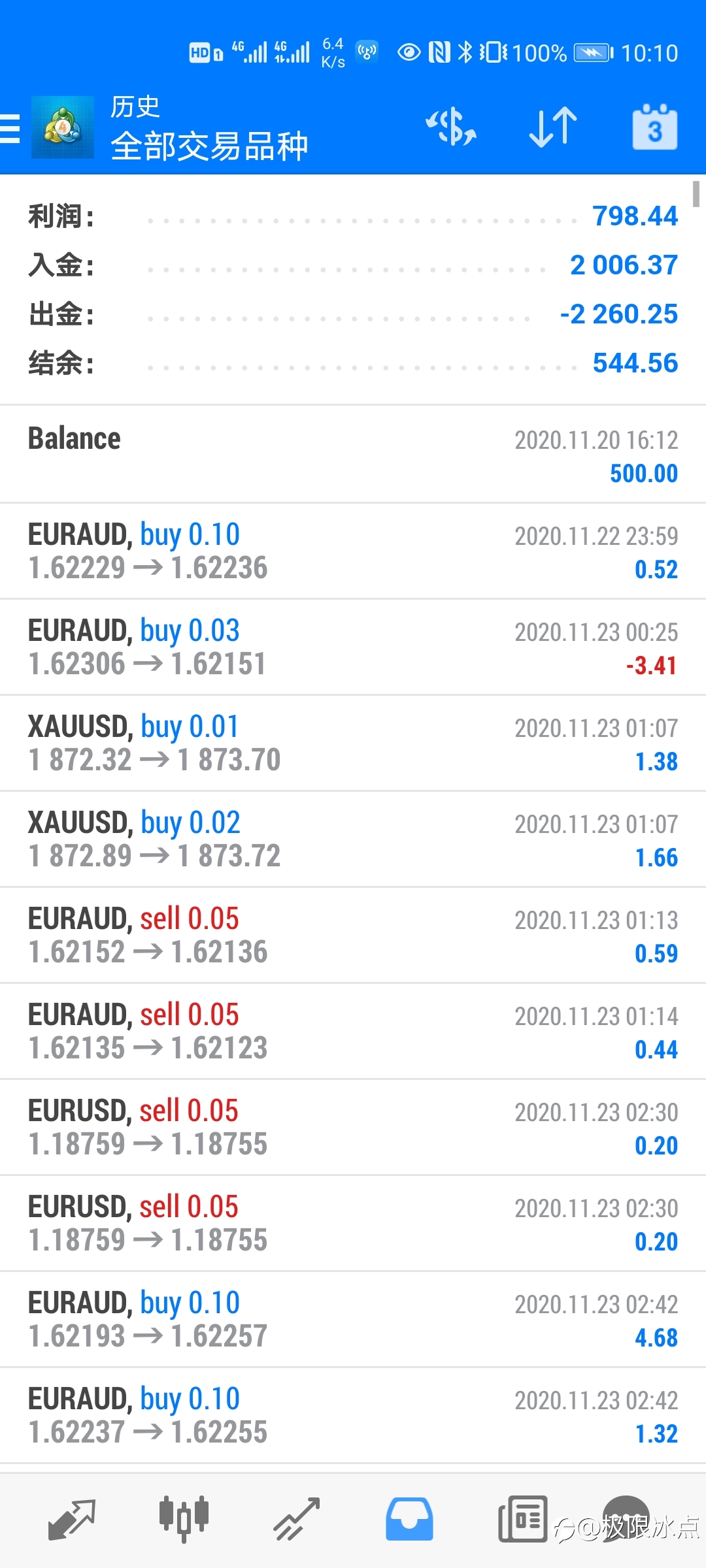Open EURAUD buy 0.10 trade with profit 4.68
Image resolution: width=706 pixels, height=1568 pixels.
point(353,1320)
